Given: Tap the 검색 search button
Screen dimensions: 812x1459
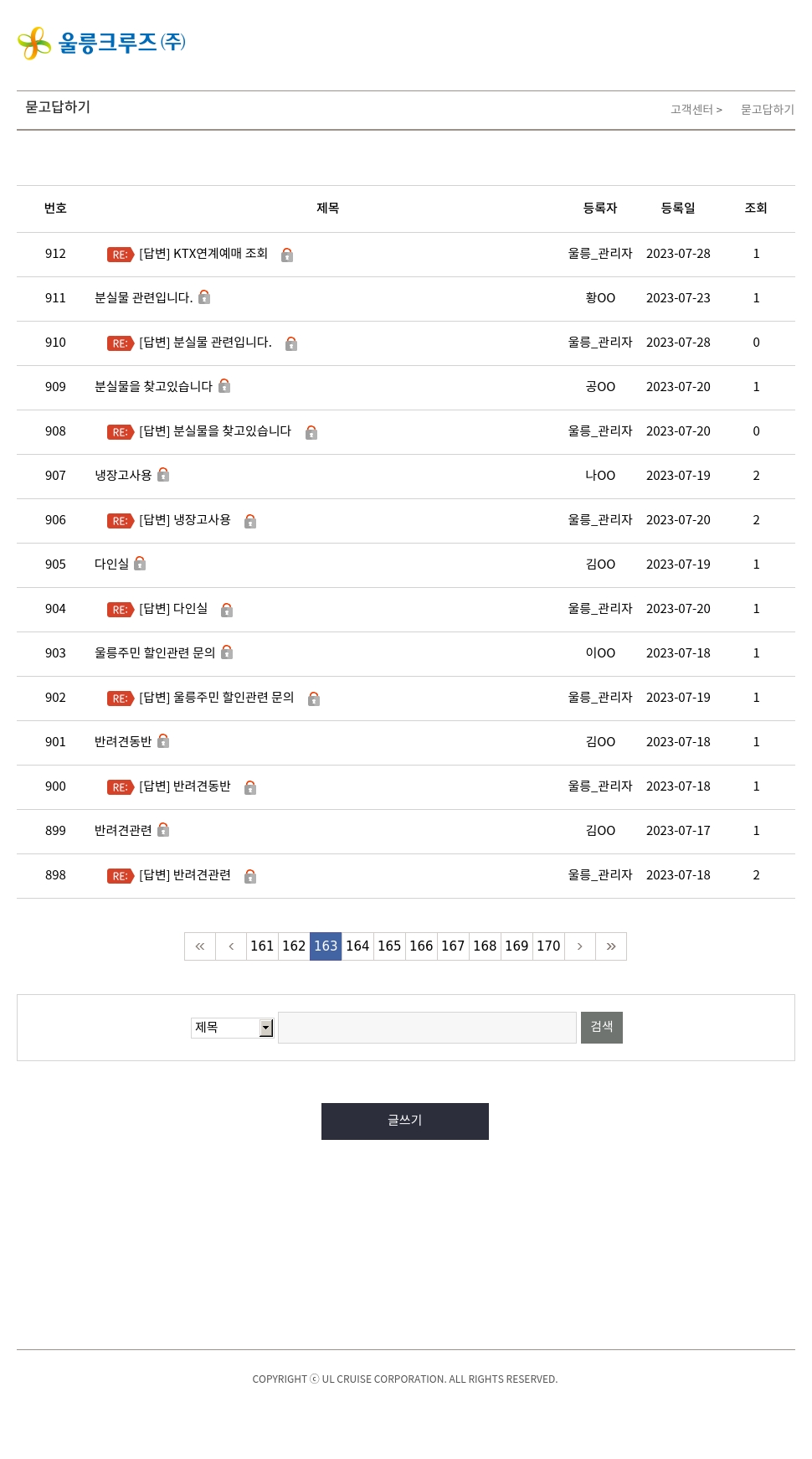Looking at the screenshot, I should [x=602, y=1028].
